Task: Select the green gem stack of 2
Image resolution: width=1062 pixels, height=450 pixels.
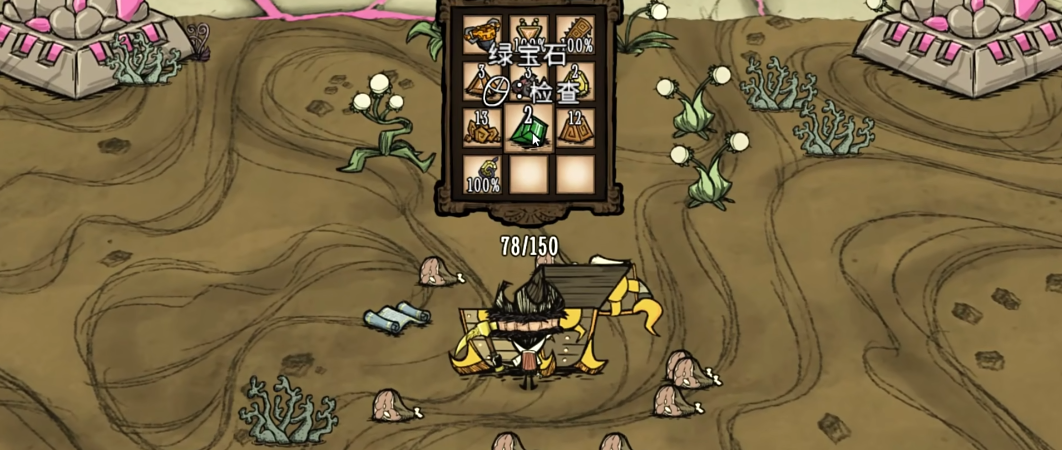Action: tap(528, 129)
